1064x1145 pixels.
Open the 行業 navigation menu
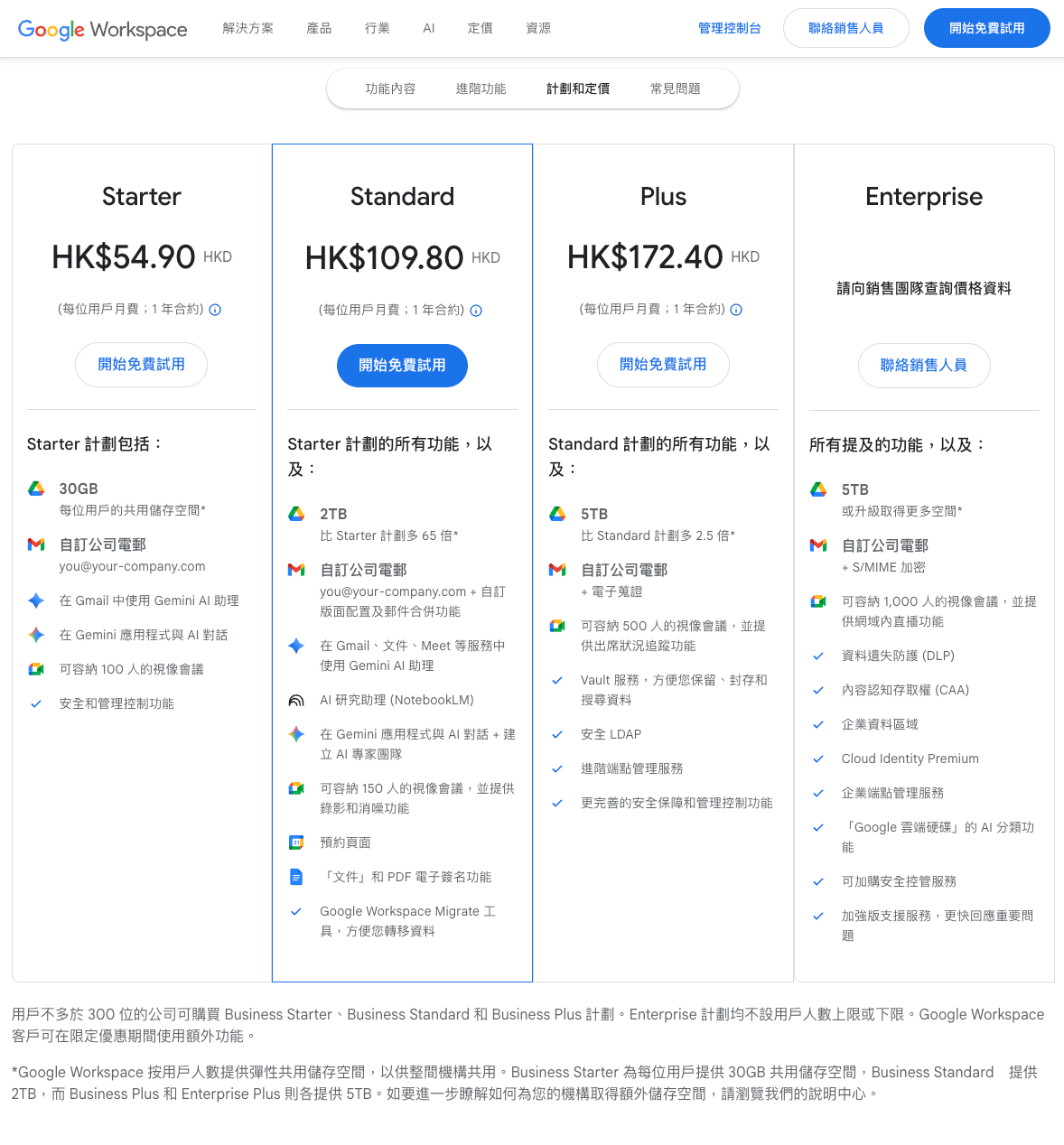tap(378, 28)
